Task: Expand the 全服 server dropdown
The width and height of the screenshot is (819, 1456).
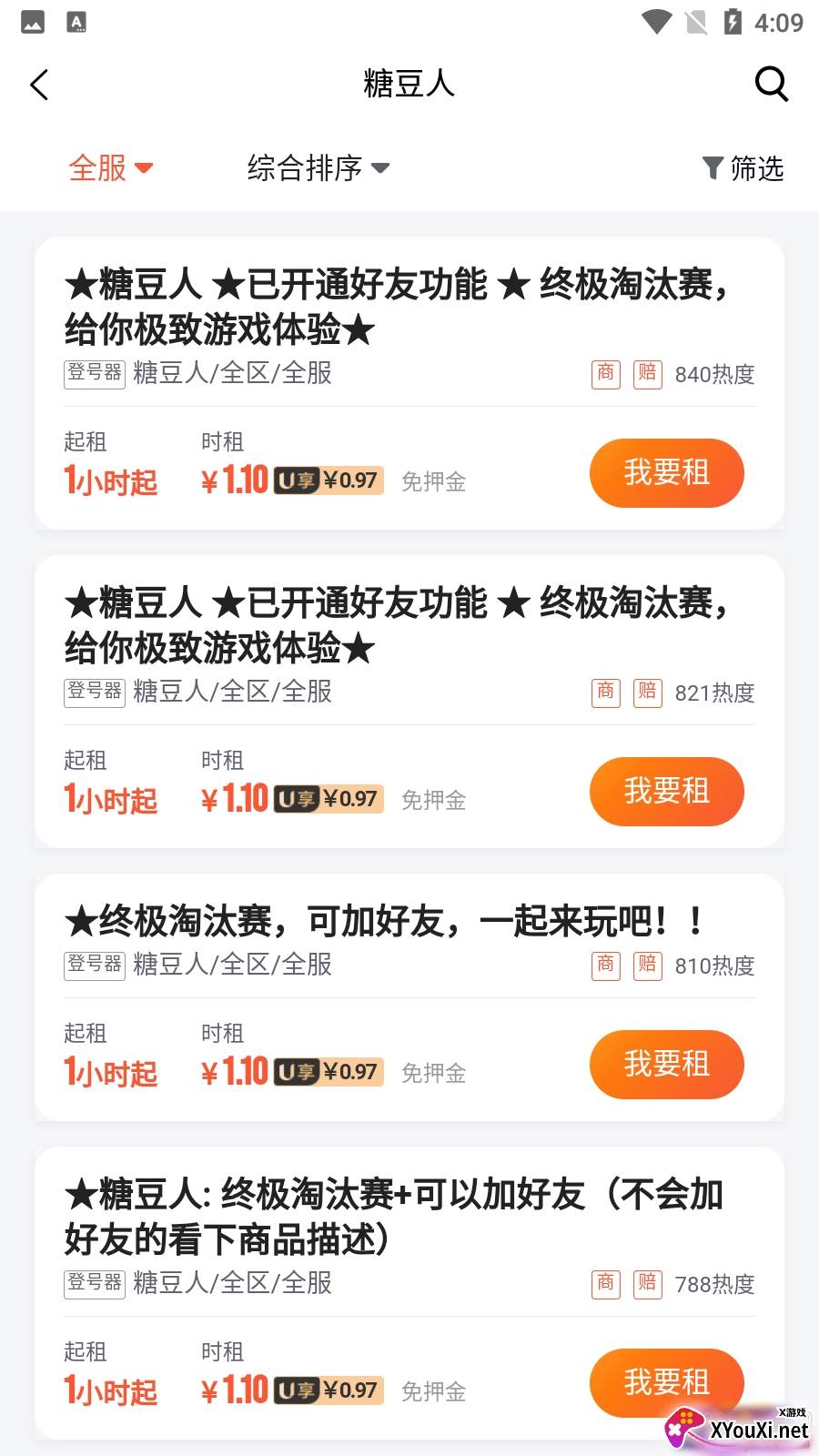Action: point(110,168)
